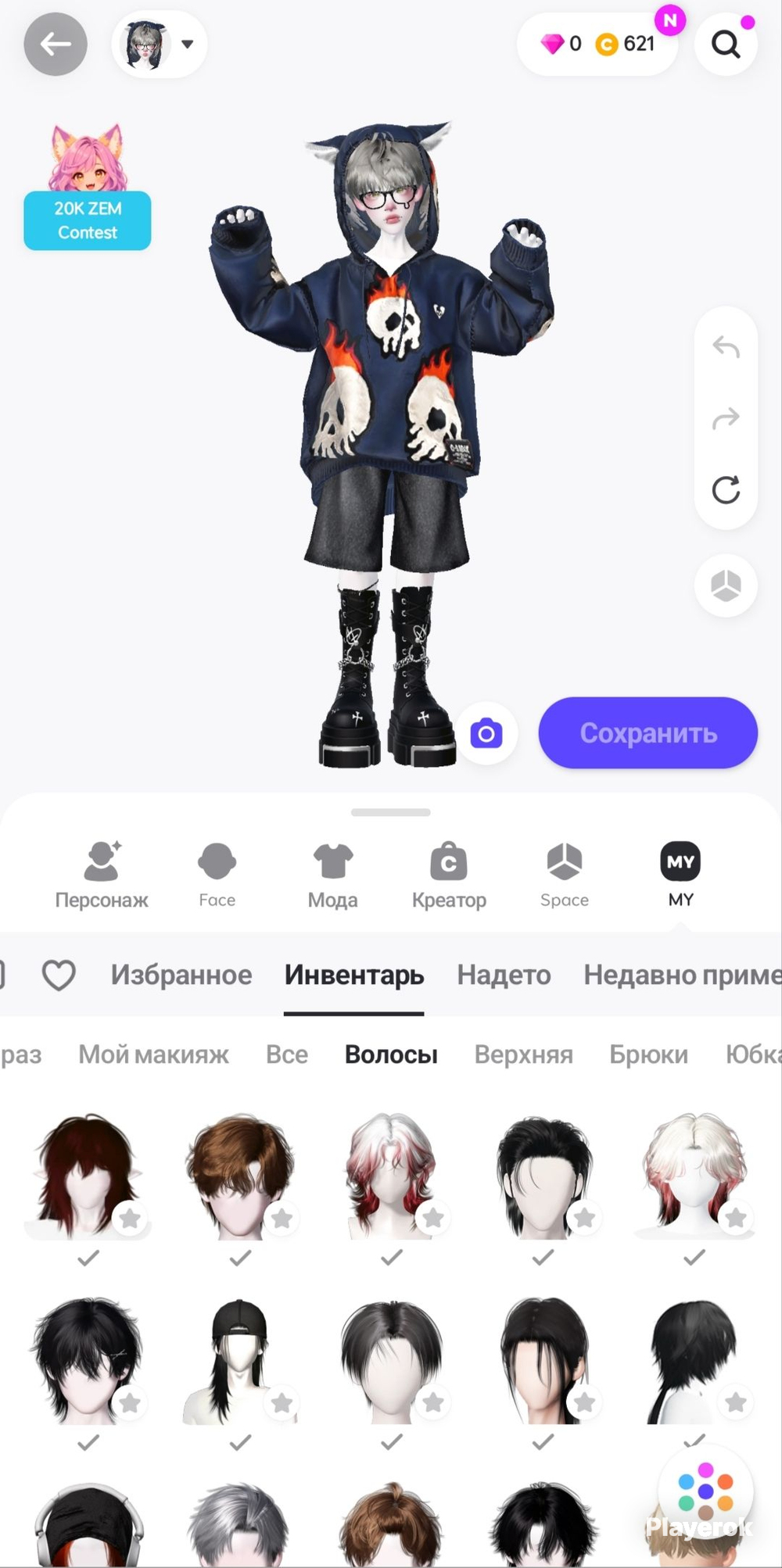Save the look with Сохранить
The image size is (782, 1568).
tap(648, 733)
